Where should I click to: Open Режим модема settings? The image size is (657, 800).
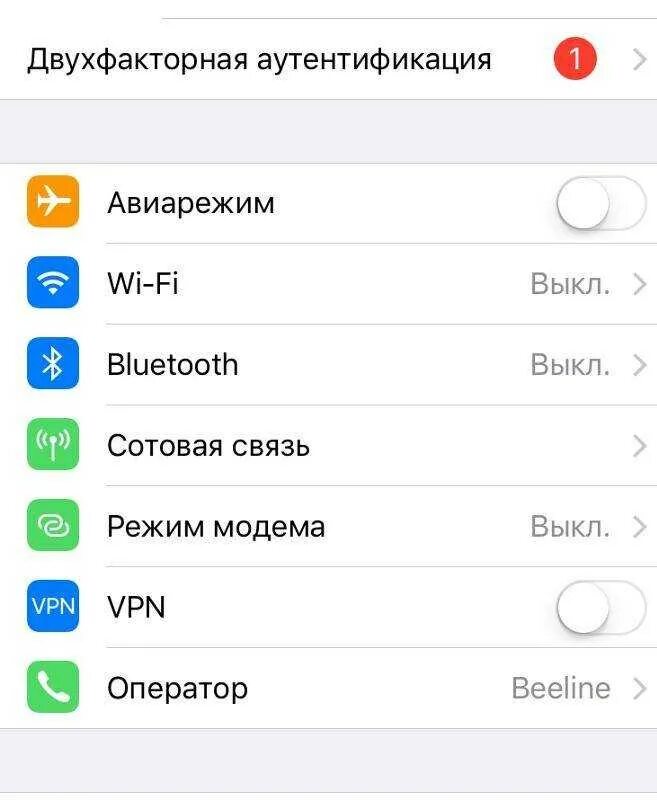click(x=330, y=527)
